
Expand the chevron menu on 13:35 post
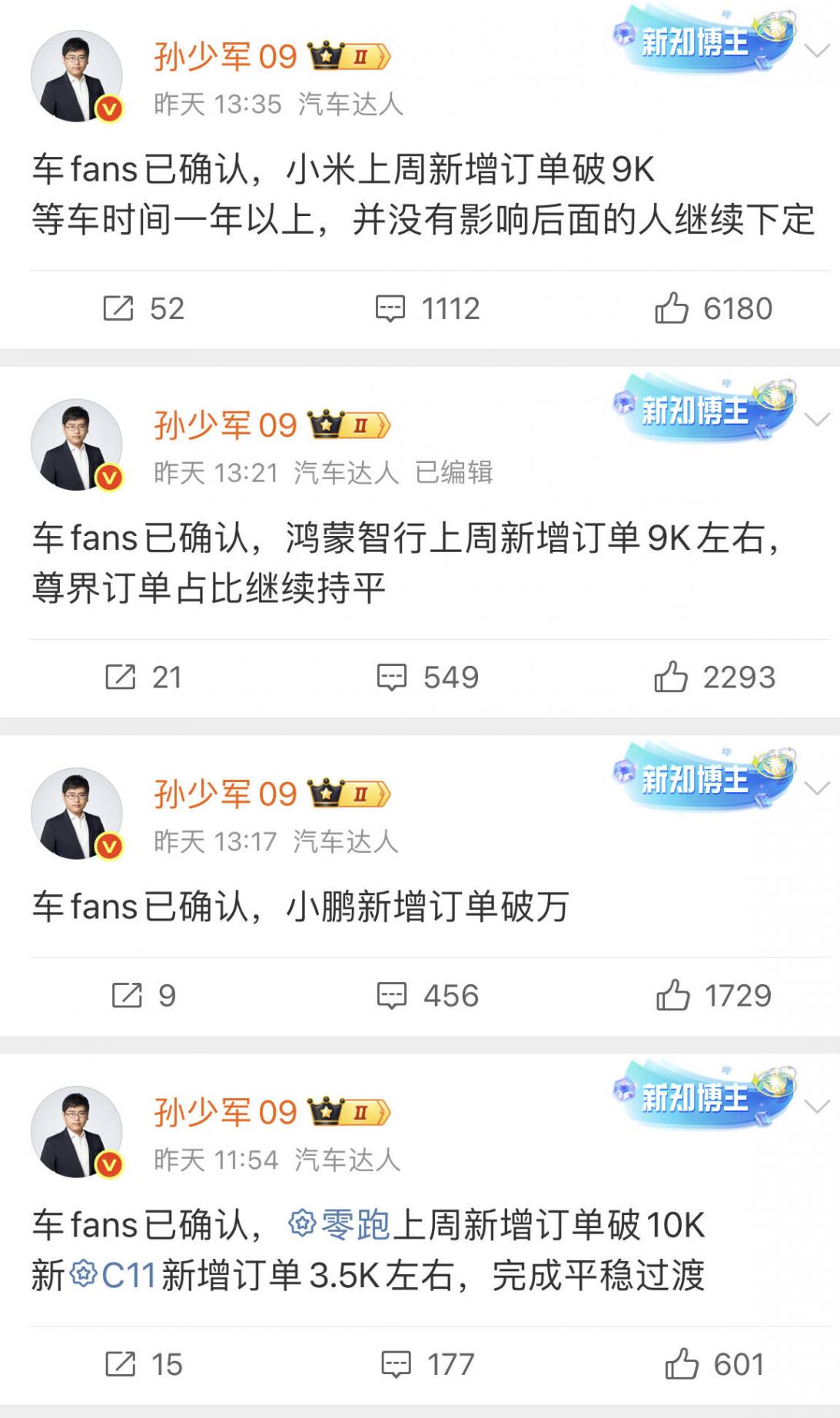click(x=816, y=52)
